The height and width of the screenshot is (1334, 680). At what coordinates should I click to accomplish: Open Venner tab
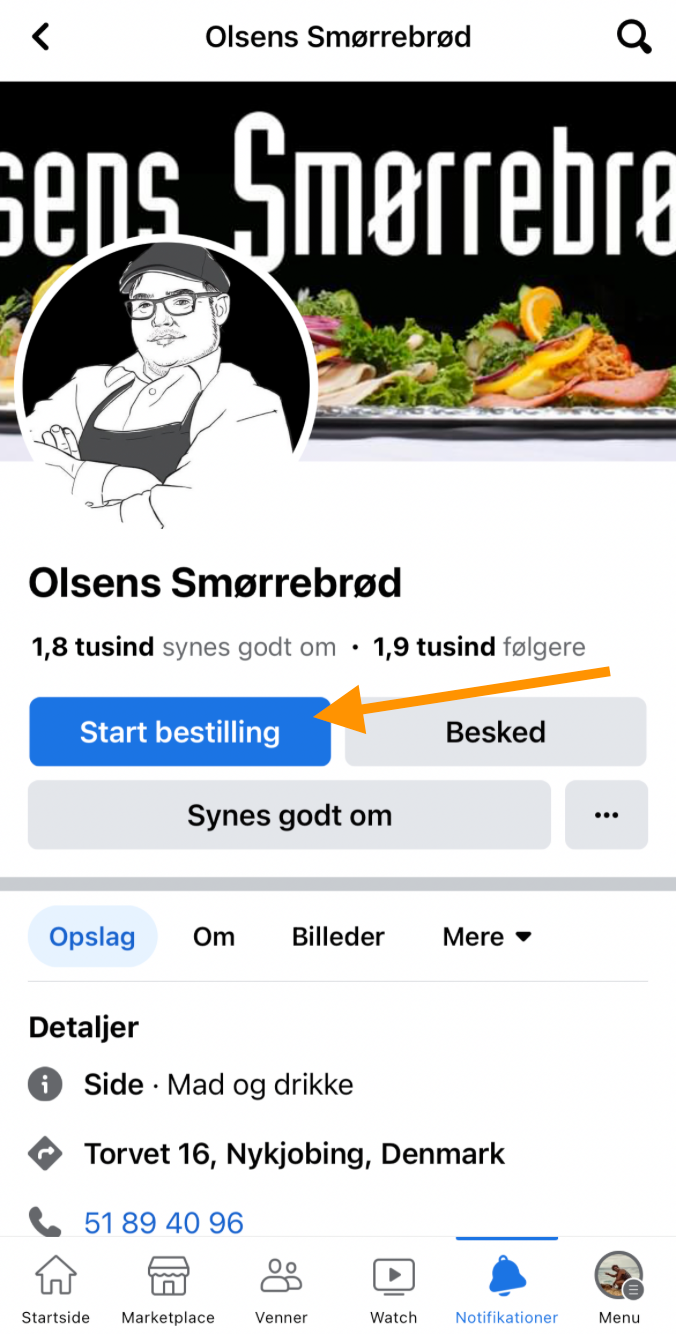pyautogui.click(x=281, y=1290)
